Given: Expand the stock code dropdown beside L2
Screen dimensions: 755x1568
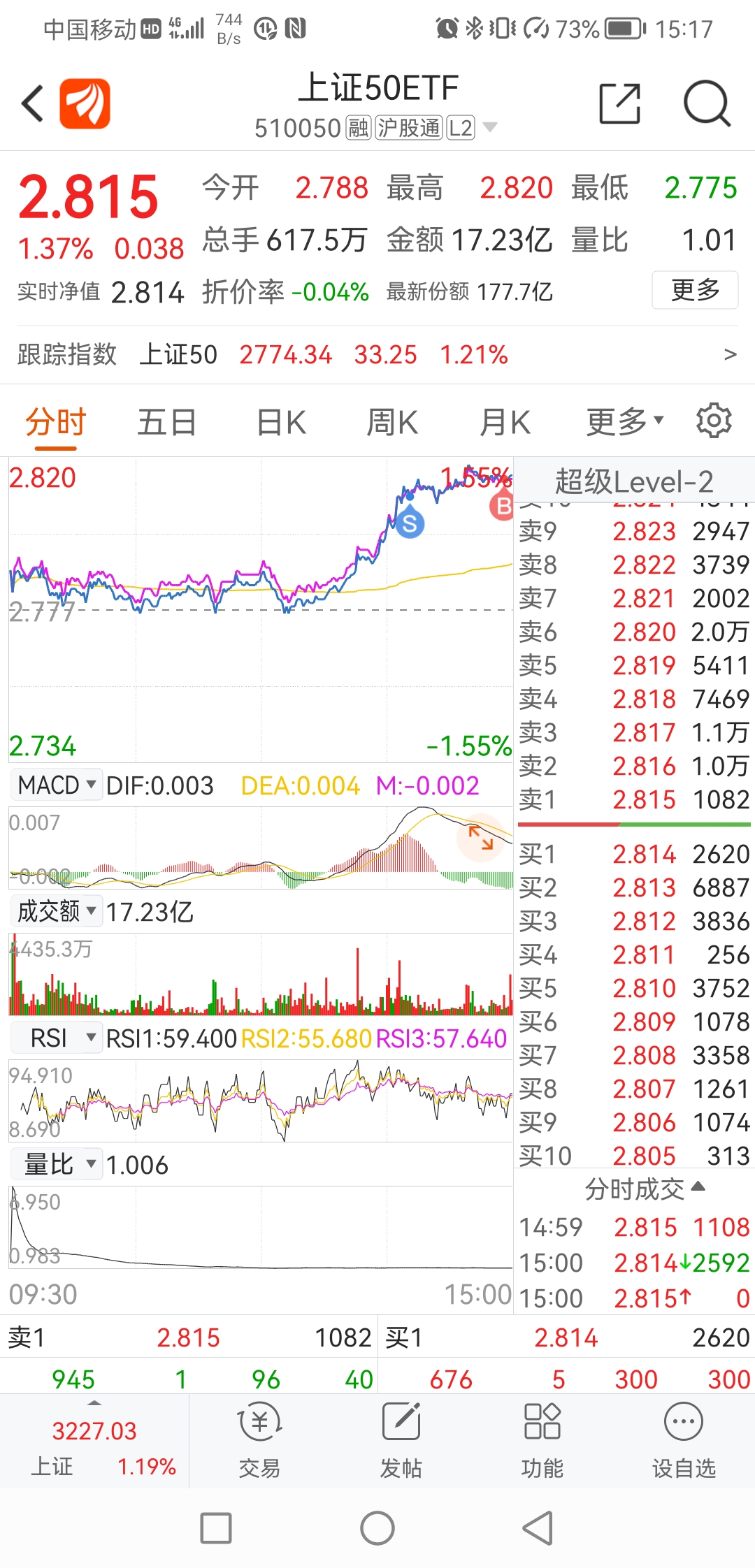Looking at the screenshot, I should pyautogui.click(x=491, y=127).
